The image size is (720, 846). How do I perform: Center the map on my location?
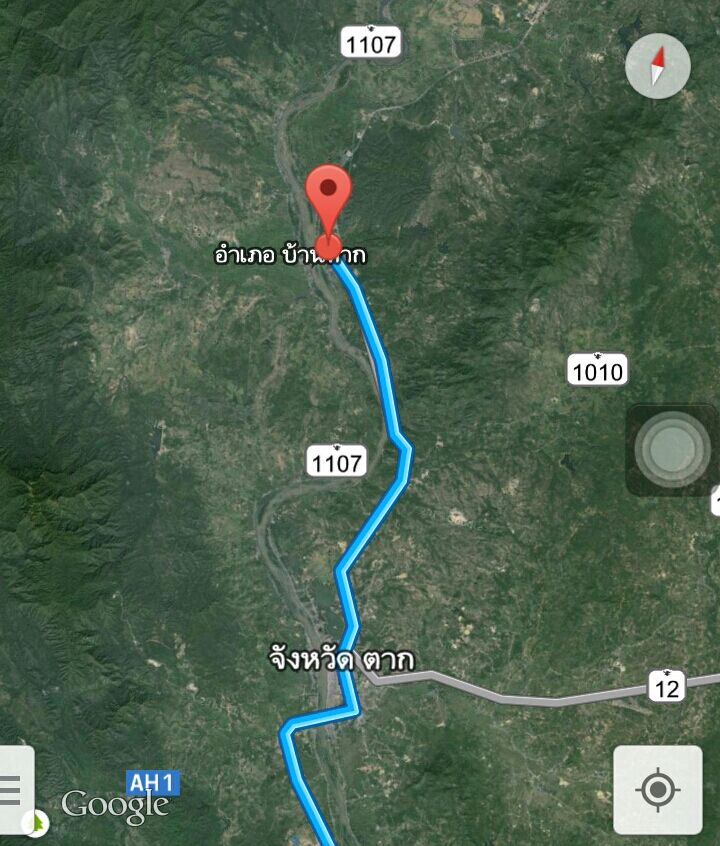[657, 790]
